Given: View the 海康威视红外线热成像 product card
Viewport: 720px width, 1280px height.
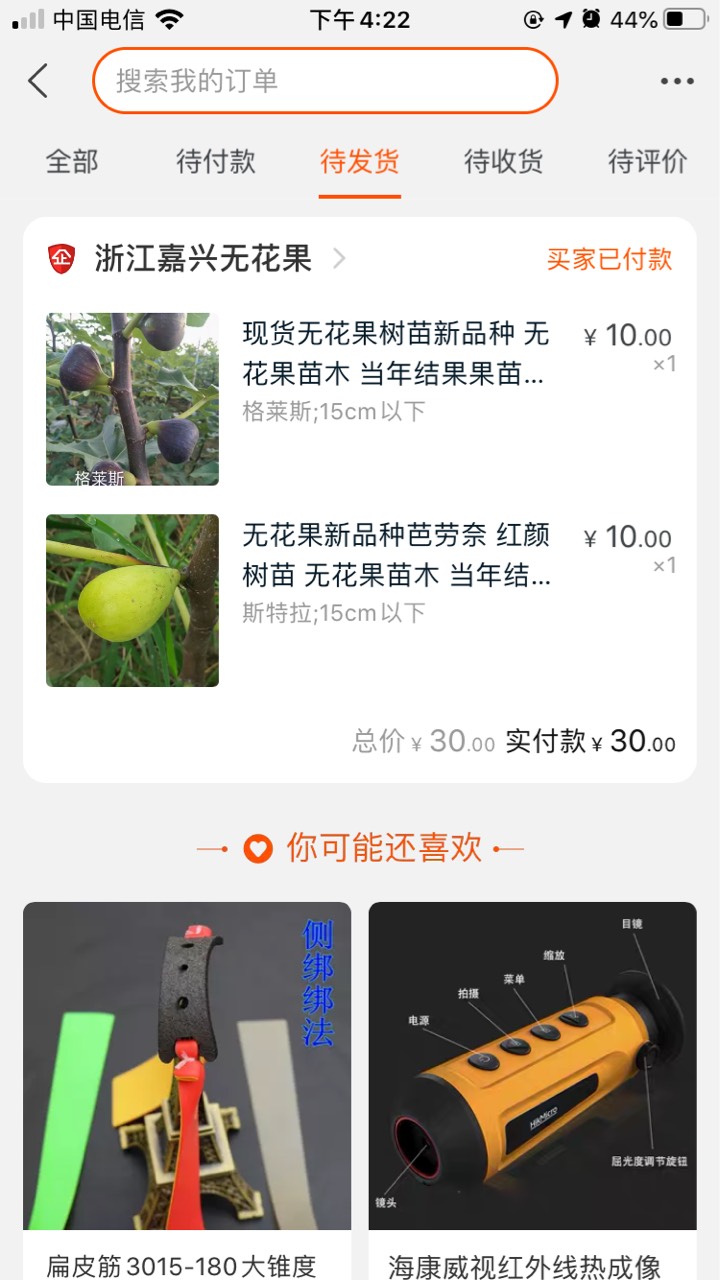Looking at the screenshot, I should [532, 1080].
